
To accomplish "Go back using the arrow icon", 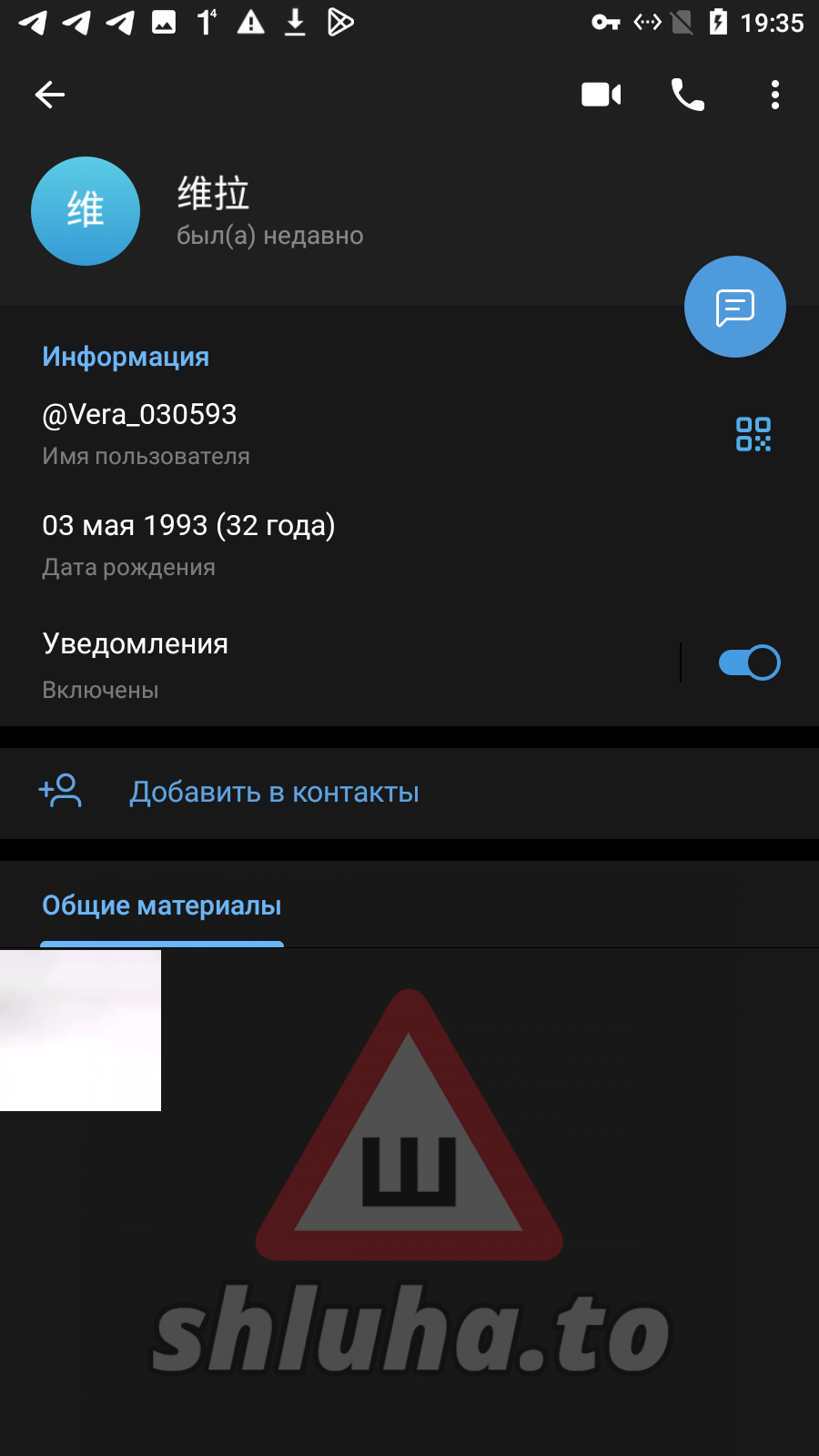I will [x=50, y=95].
